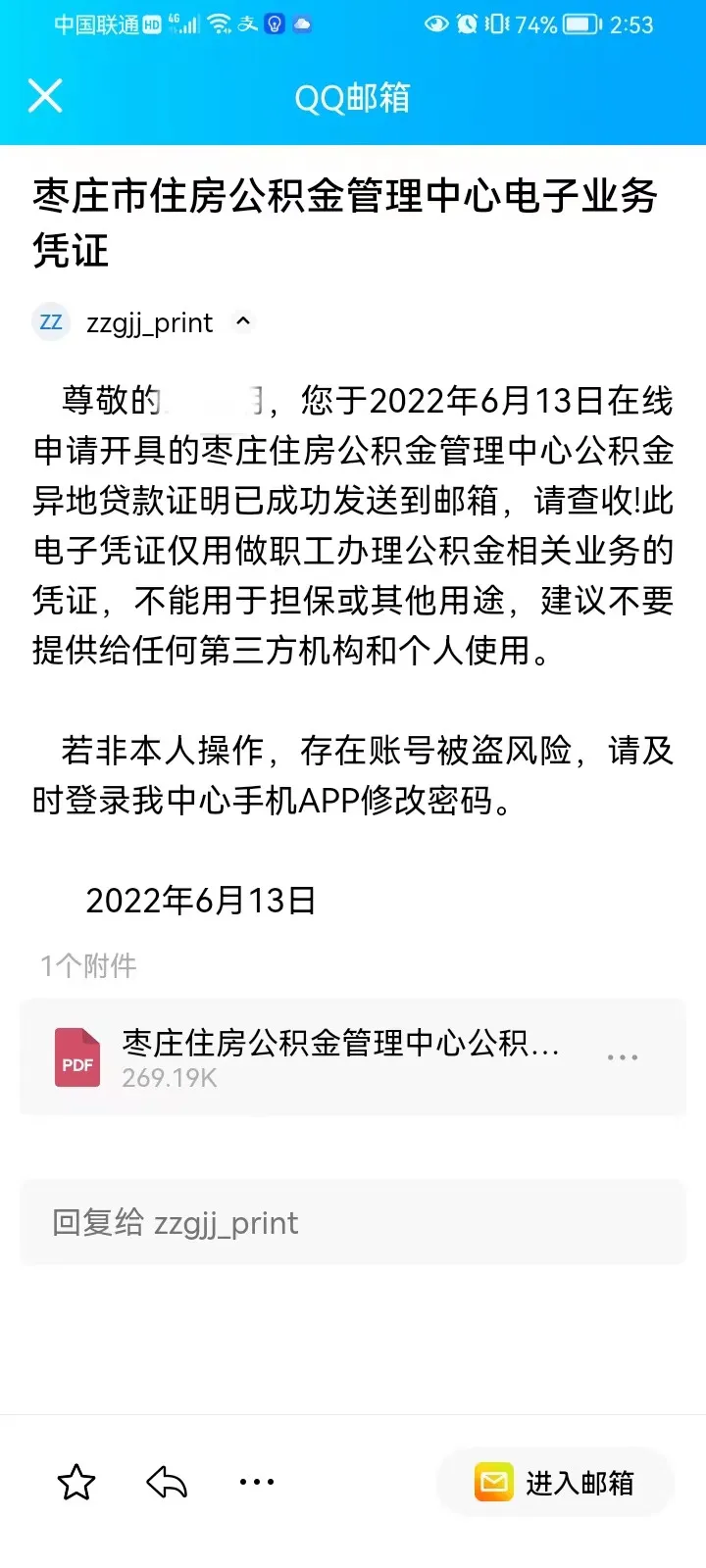The image size is (706, 1568).
Task: Collapse sender details next to zzgjj_print
Action: click(x=243, y=321)
